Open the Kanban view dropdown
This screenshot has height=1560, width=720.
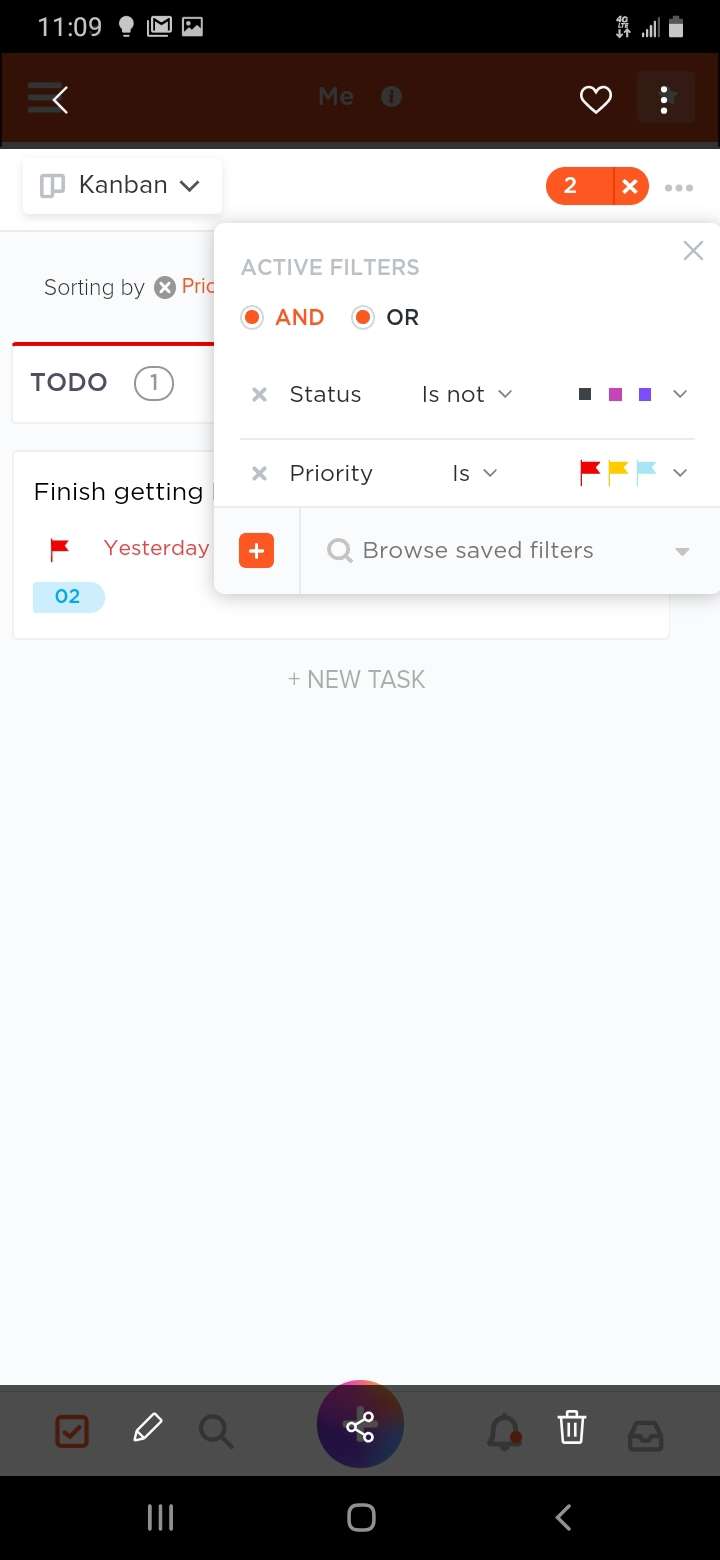click(122, 185)
